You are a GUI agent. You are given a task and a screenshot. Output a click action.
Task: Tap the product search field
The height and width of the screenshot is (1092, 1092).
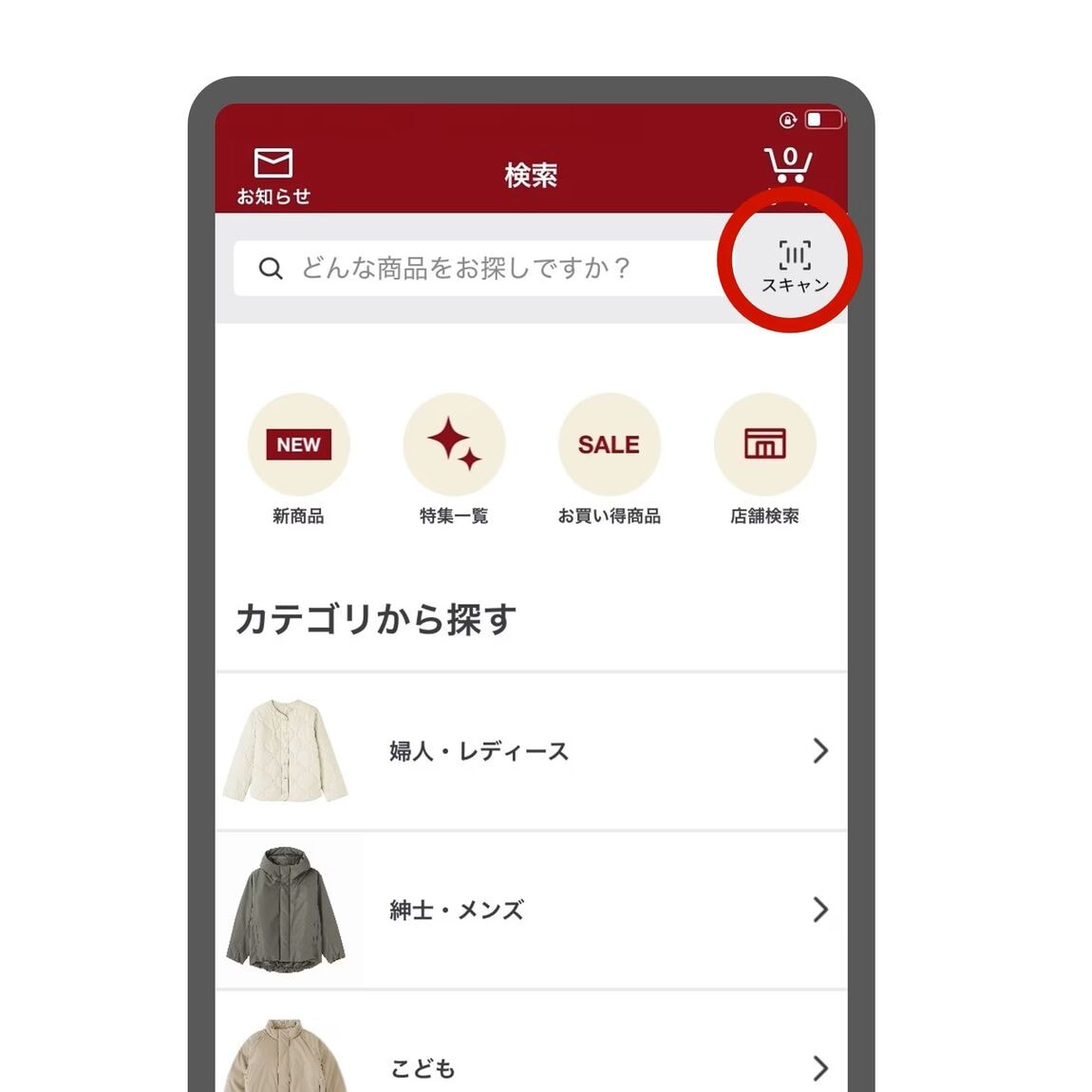pos(475,268)
